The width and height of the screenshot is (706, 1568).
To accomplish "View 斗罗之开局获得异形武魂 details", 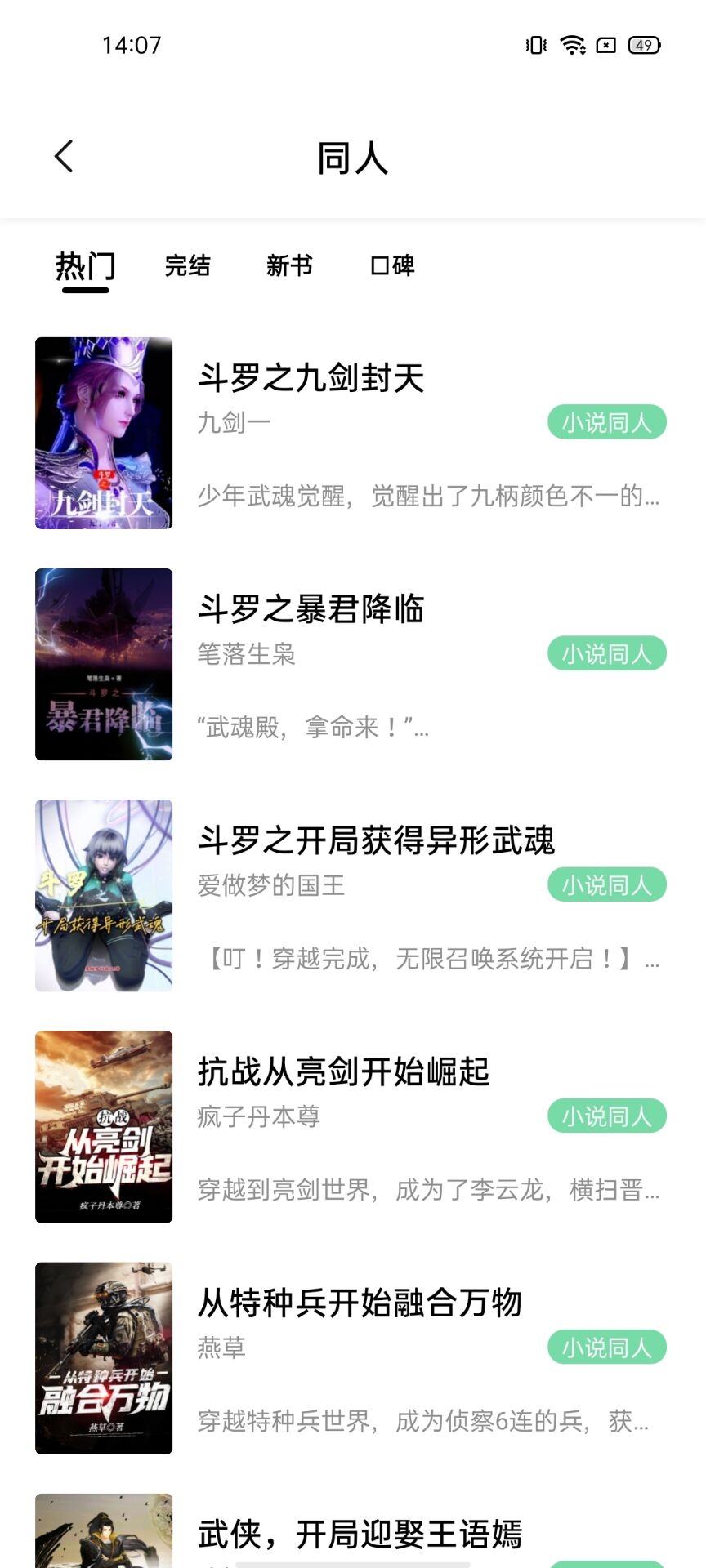I will pos(376,841).
